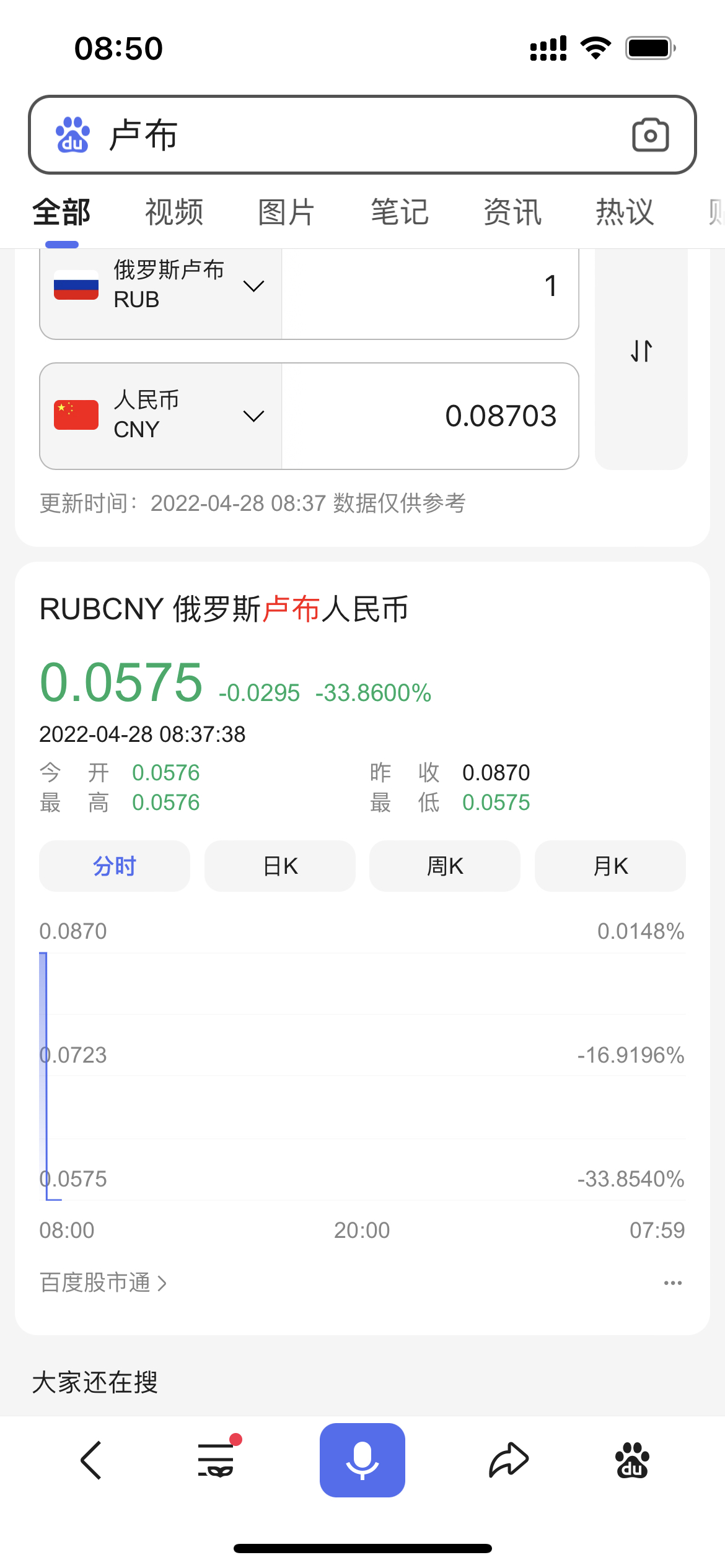The image size is (725, 1568).
Task: Expand the 人民币 CNY currency dropdown
Action: (160, 416)
